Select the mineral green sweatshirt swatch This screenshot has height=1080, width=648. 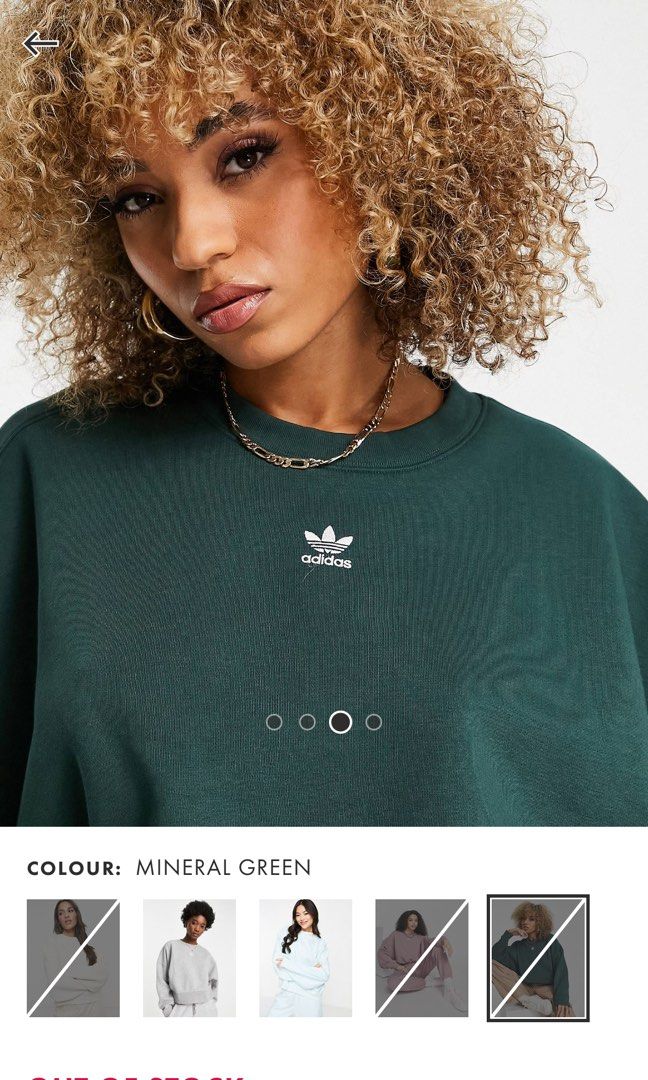538,958
